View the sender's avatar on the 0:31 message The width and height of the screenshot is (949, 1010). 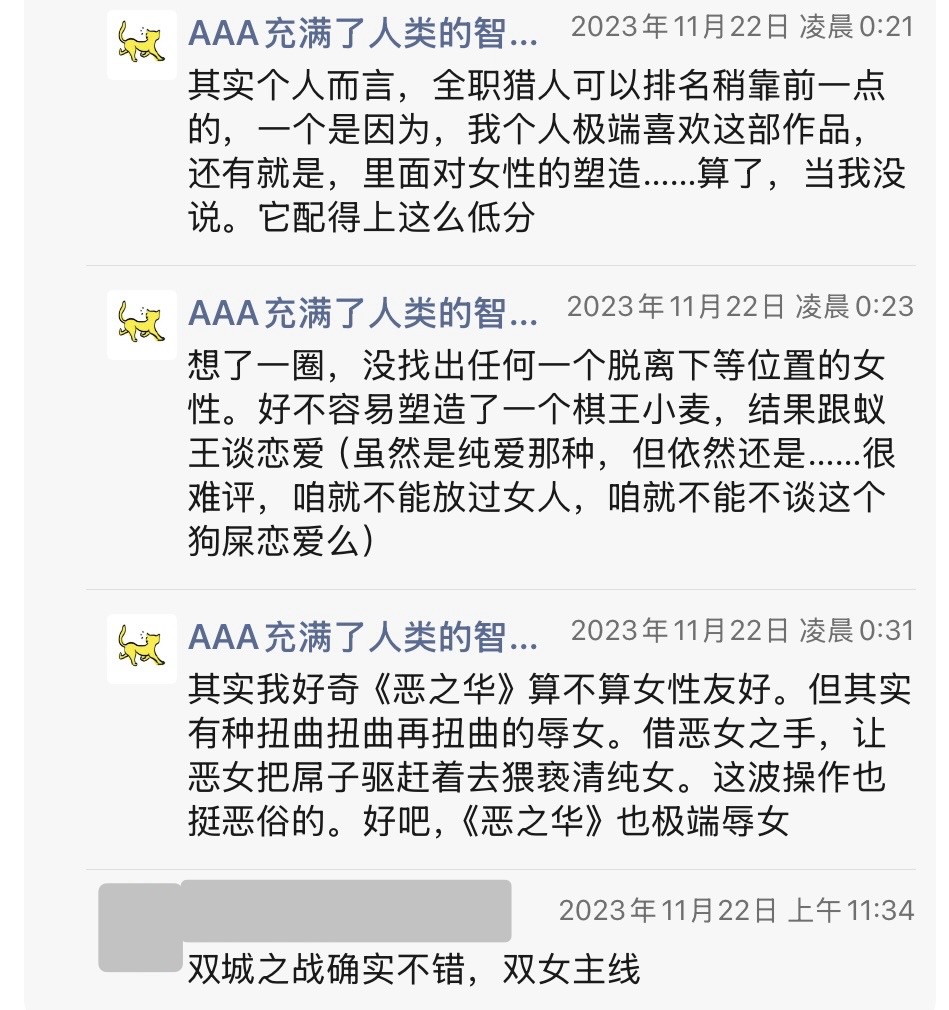tap(141, 648)
